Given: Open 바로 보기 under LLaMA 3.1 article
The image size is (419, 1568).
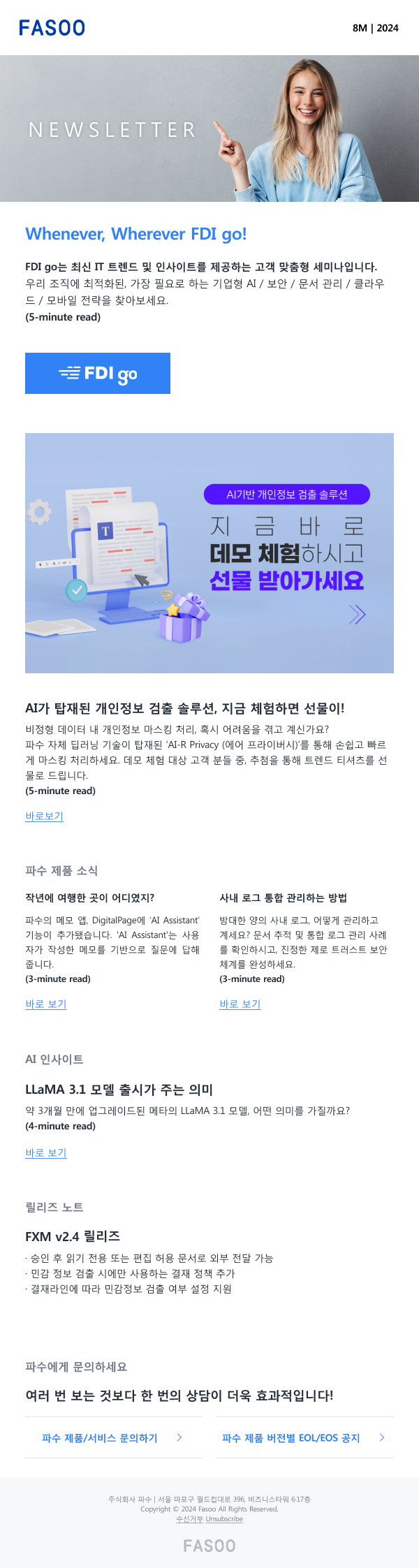Looking at the screenshot, I should coord(46,1152).
